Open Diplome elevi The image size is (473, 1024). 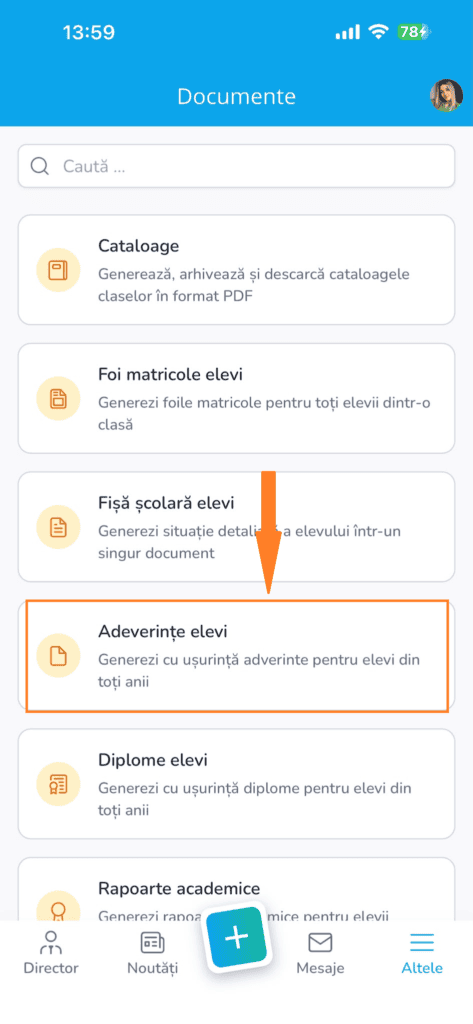pos(236,784)
